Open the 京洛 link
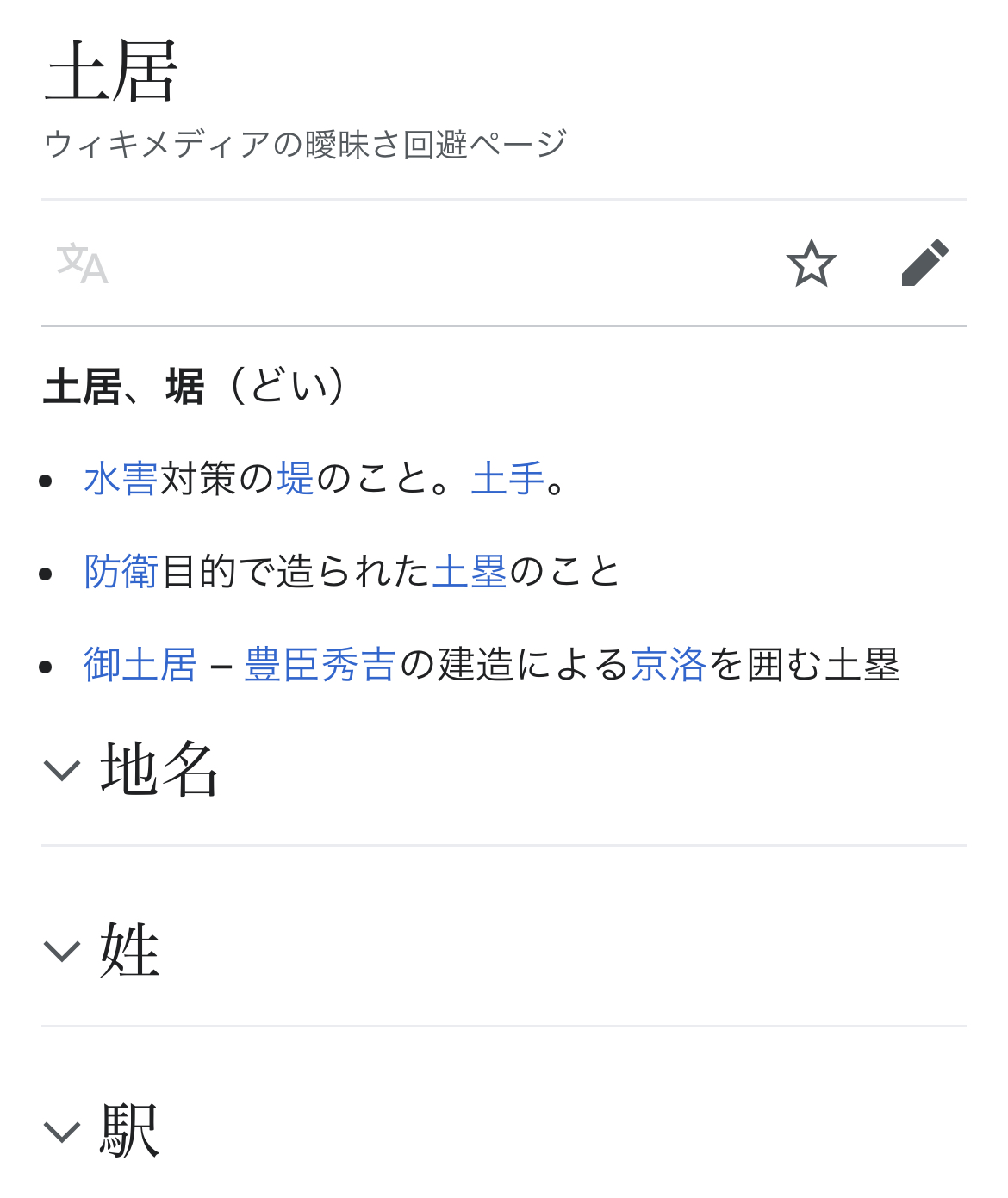The image size is (1008, 1198). point(669,665)
